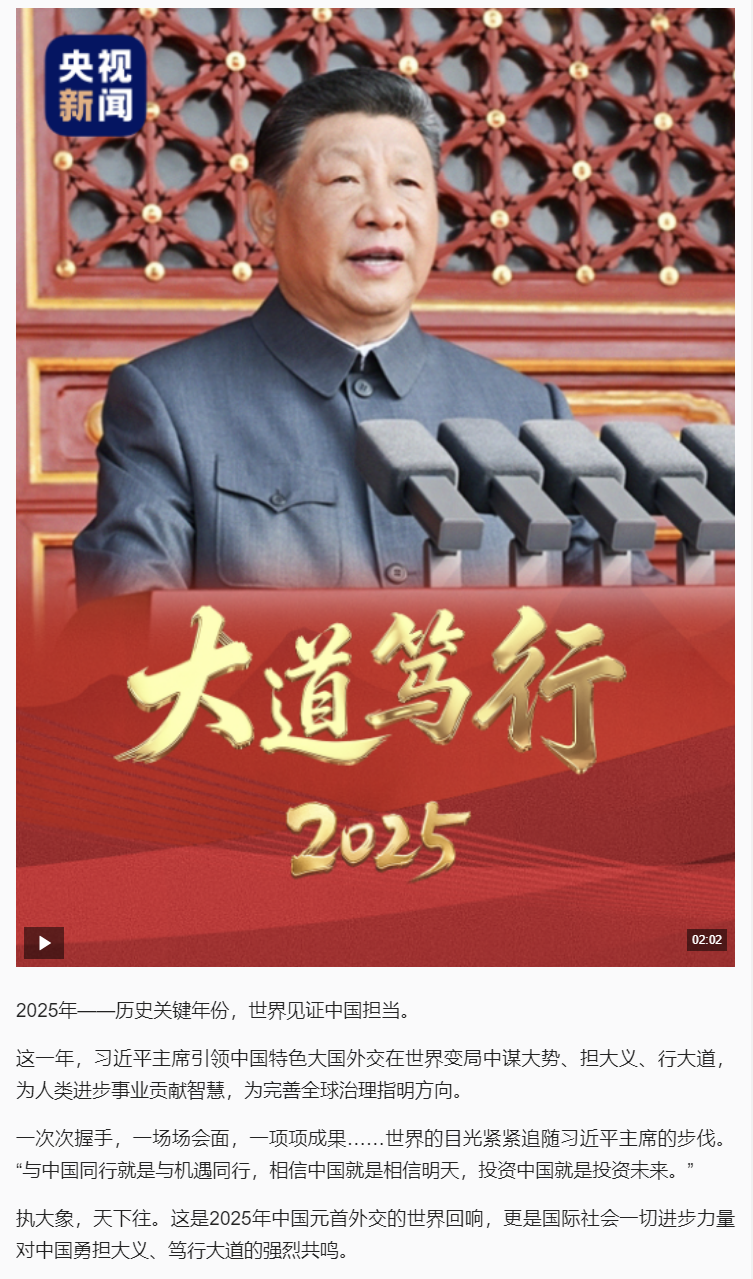Play the 大道笃行 2025 video
753x1279 pixels.
point(44,942)
